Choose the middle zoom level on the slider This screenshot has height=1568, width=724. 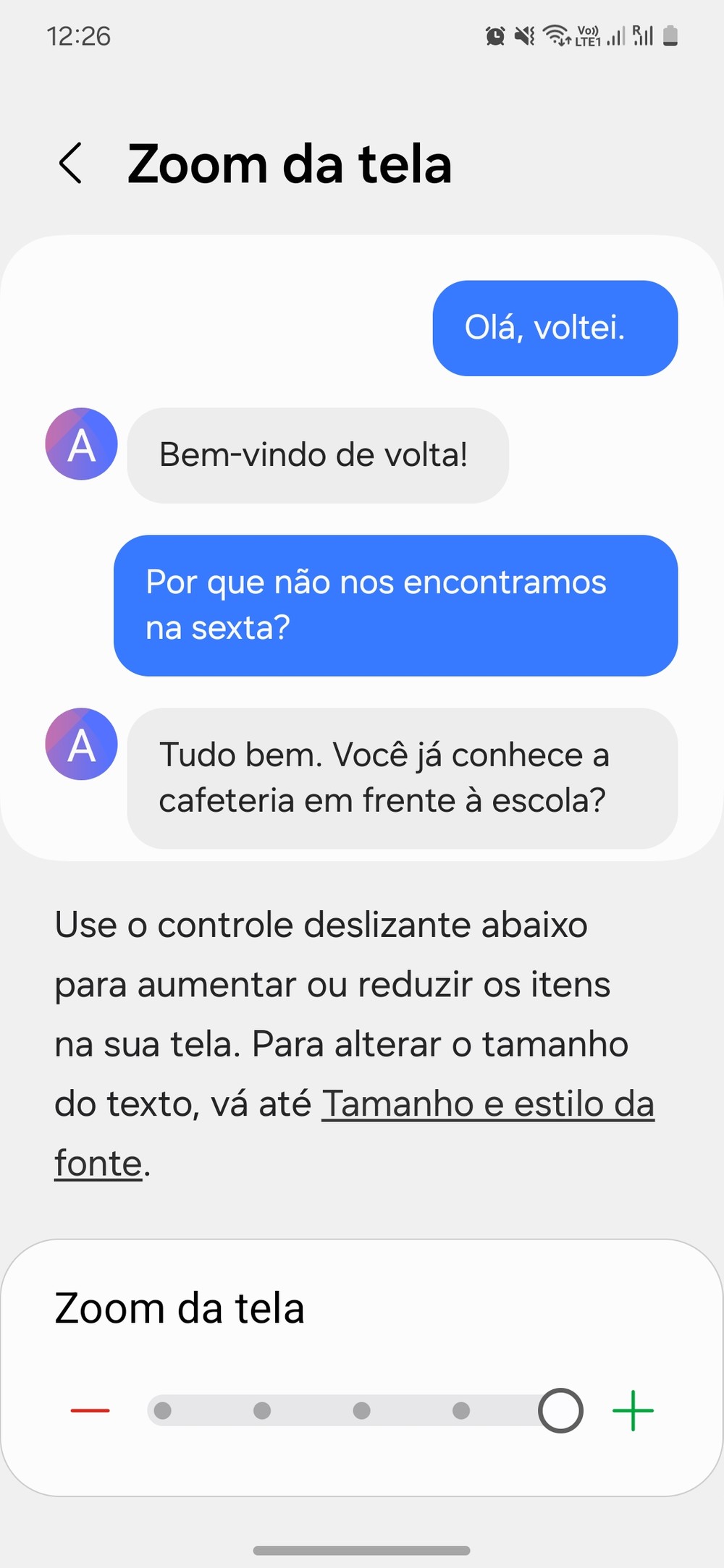point(361,1410)
